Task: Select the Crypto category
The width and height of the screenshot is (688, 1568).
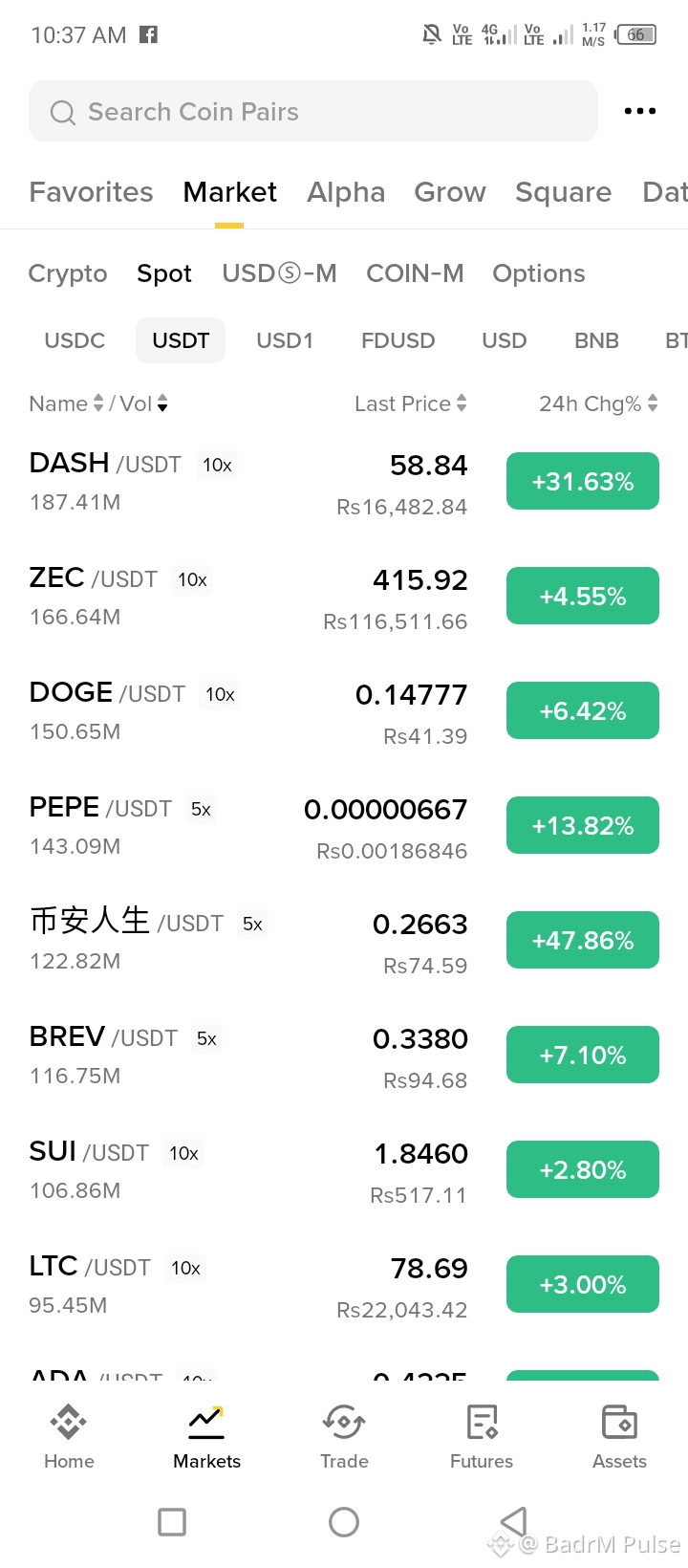Action: click(68, 273)
